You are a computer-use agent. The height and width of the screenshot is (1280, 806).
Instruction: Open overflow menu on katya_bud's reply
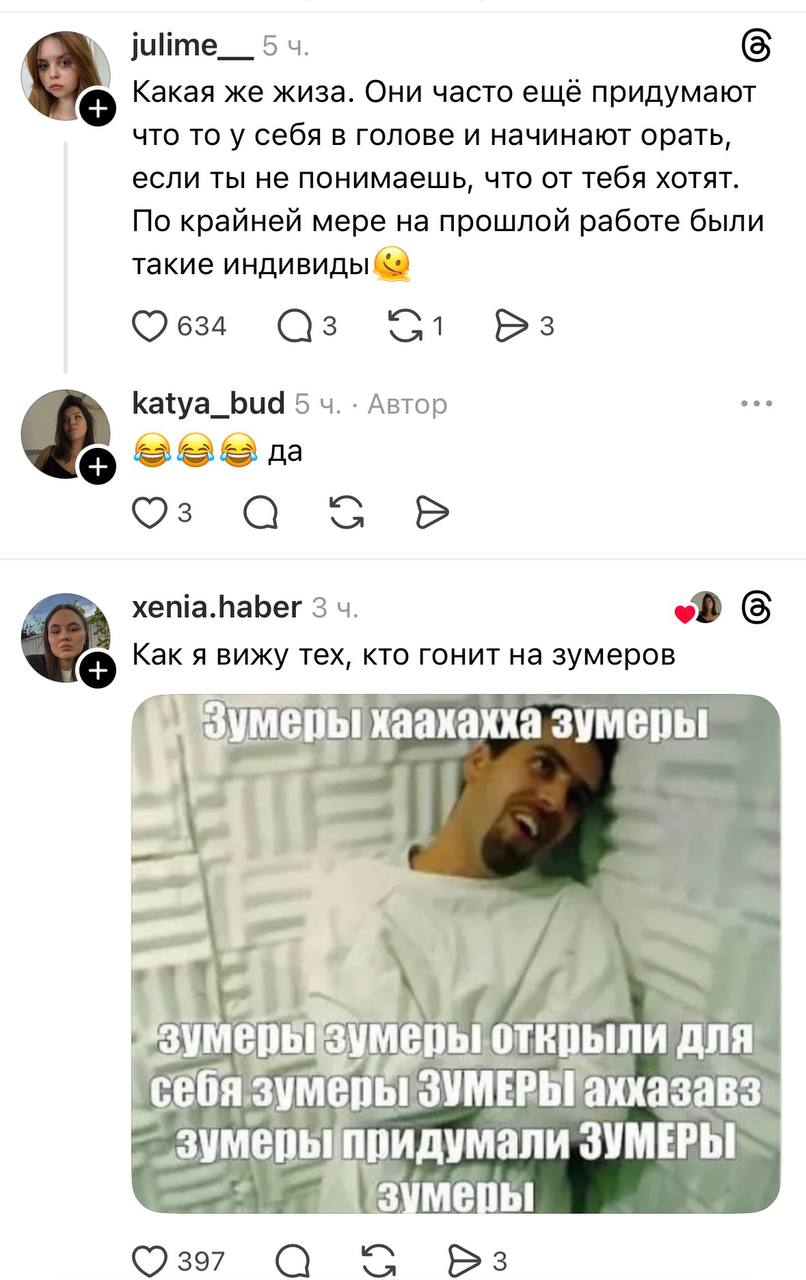pos(756,404)
